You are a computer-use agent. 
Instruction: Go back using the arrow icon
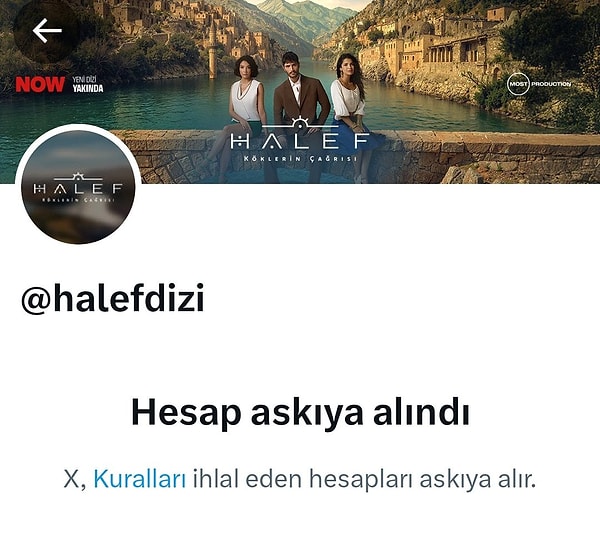46,31
